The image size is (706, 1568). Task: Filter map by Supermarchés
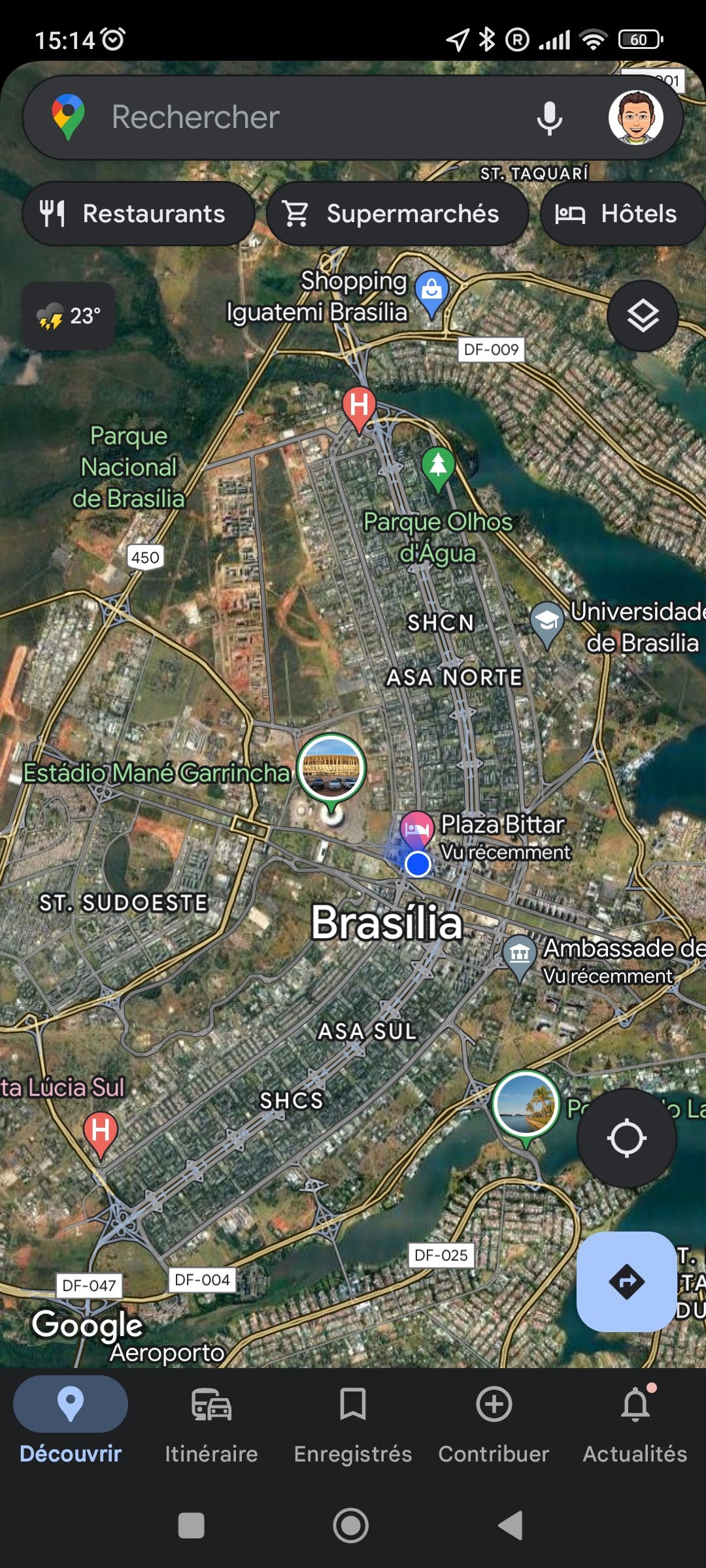[397, 214]
